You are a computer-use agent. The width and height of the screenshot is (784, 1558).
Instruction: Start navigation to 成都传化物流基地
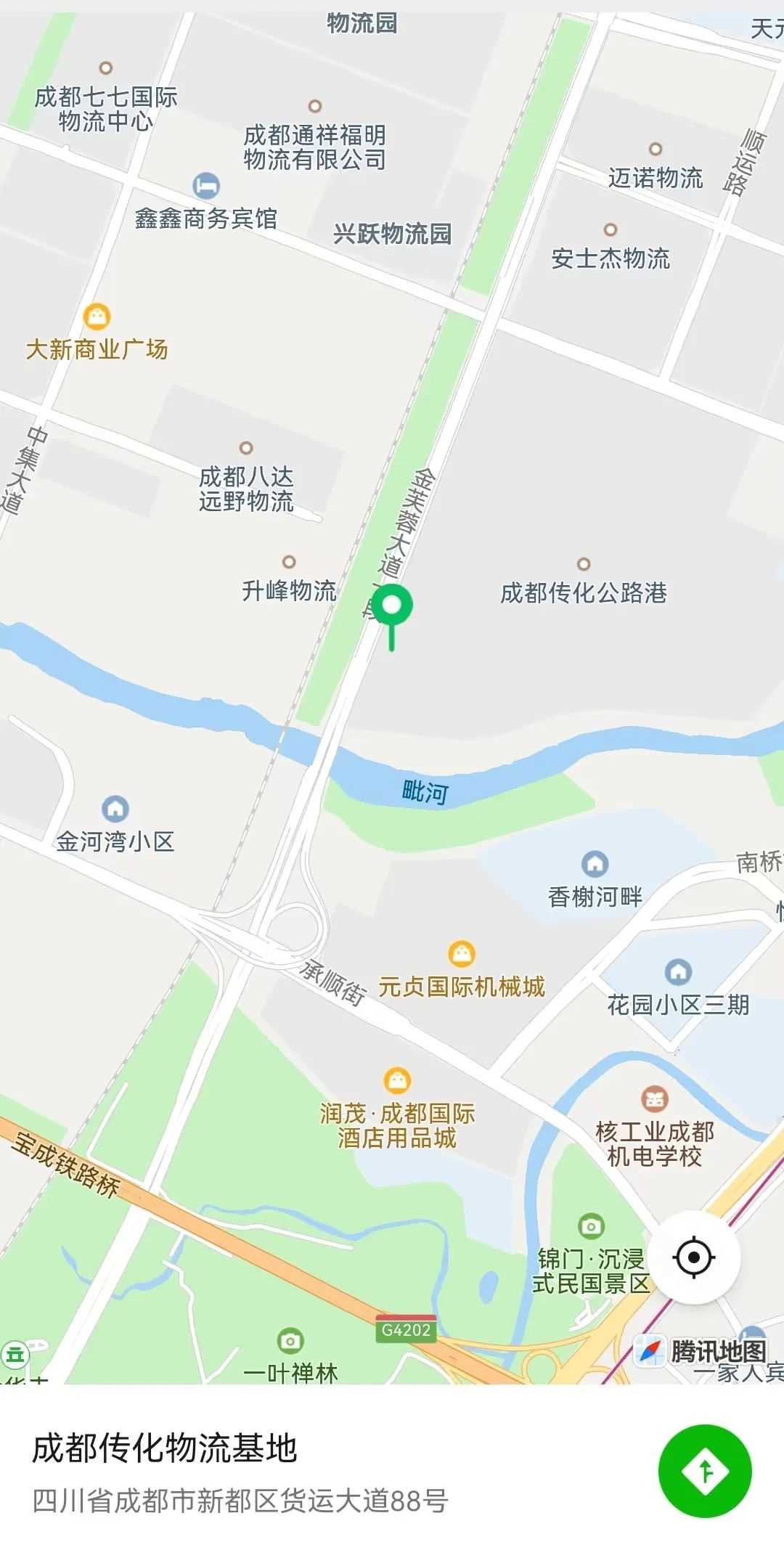tap(705, 1471)
